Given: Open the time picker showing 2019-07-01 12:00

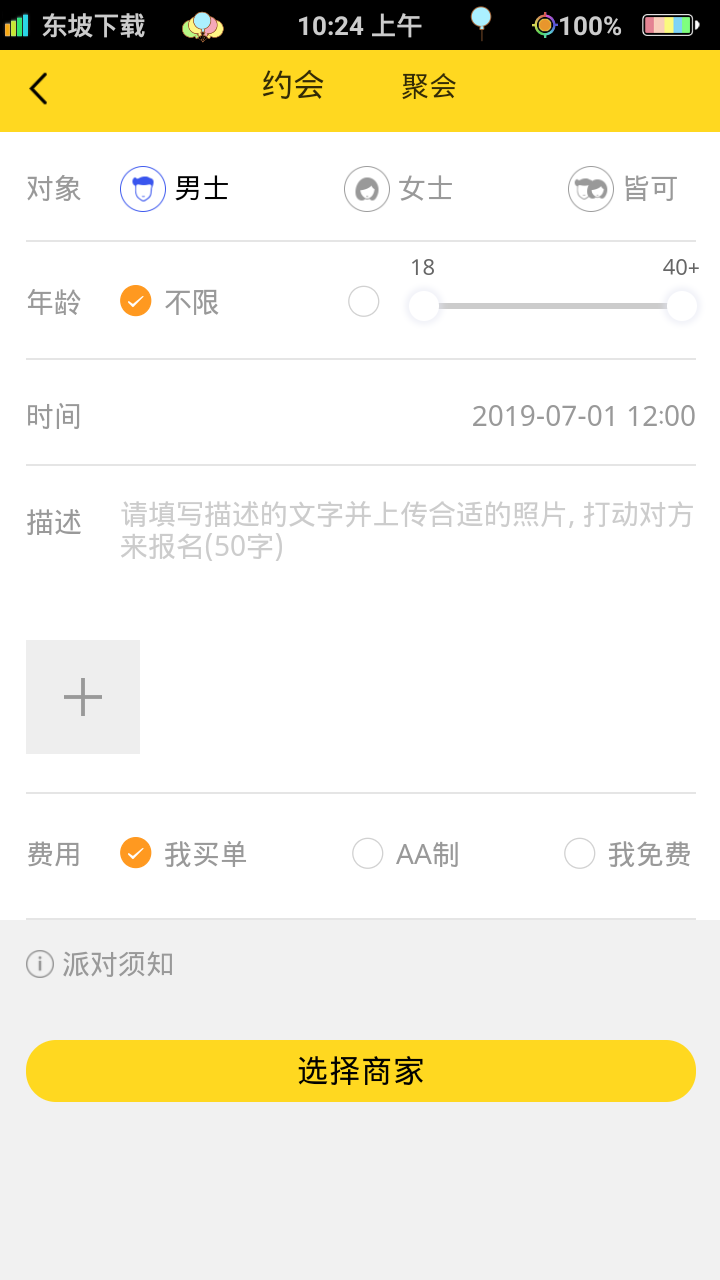Looking at the screenshot, I should tap(583, 416).
